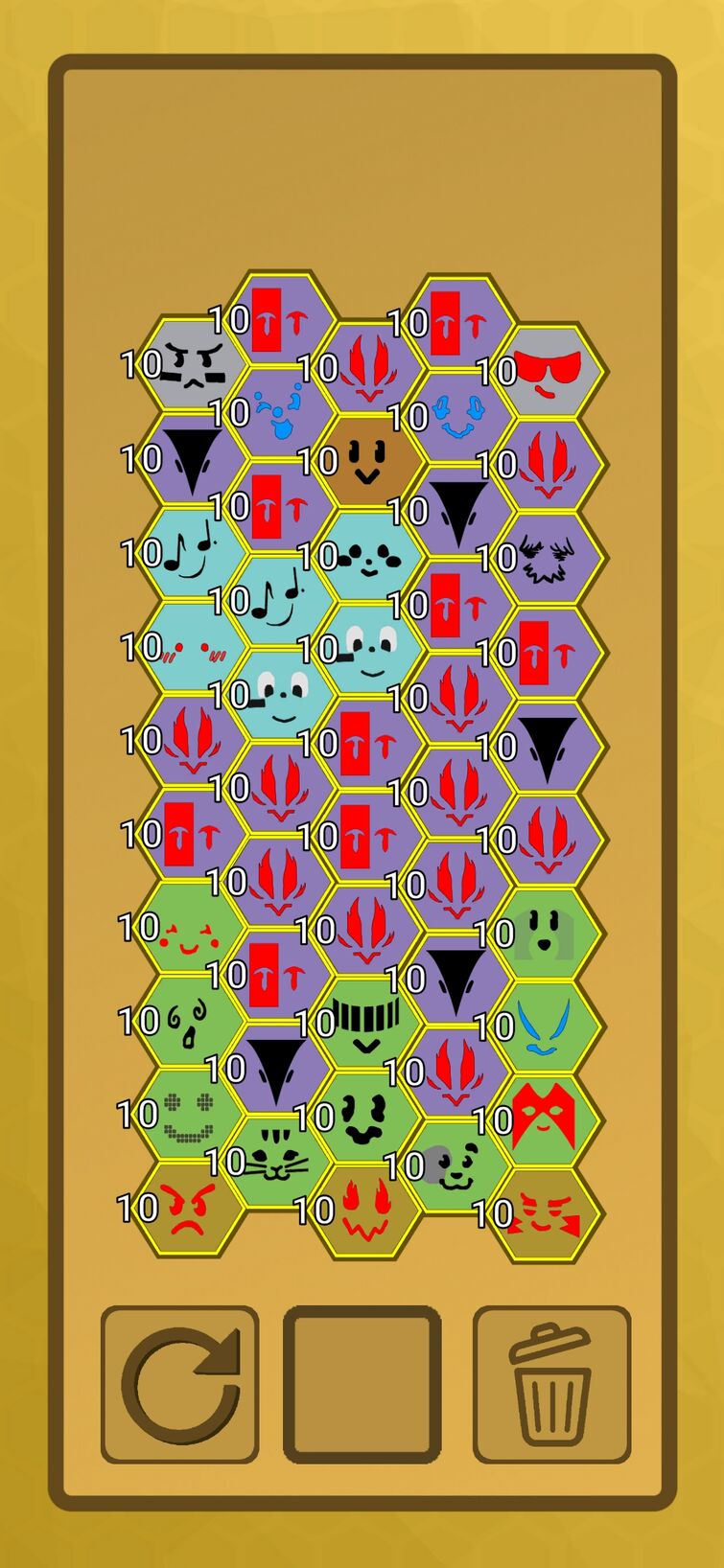Image resolution: width=724 pixels, height=1568 pixels.
Task: Pick the green hexagon with the pixelated smiley
Action: [188, 1116]
